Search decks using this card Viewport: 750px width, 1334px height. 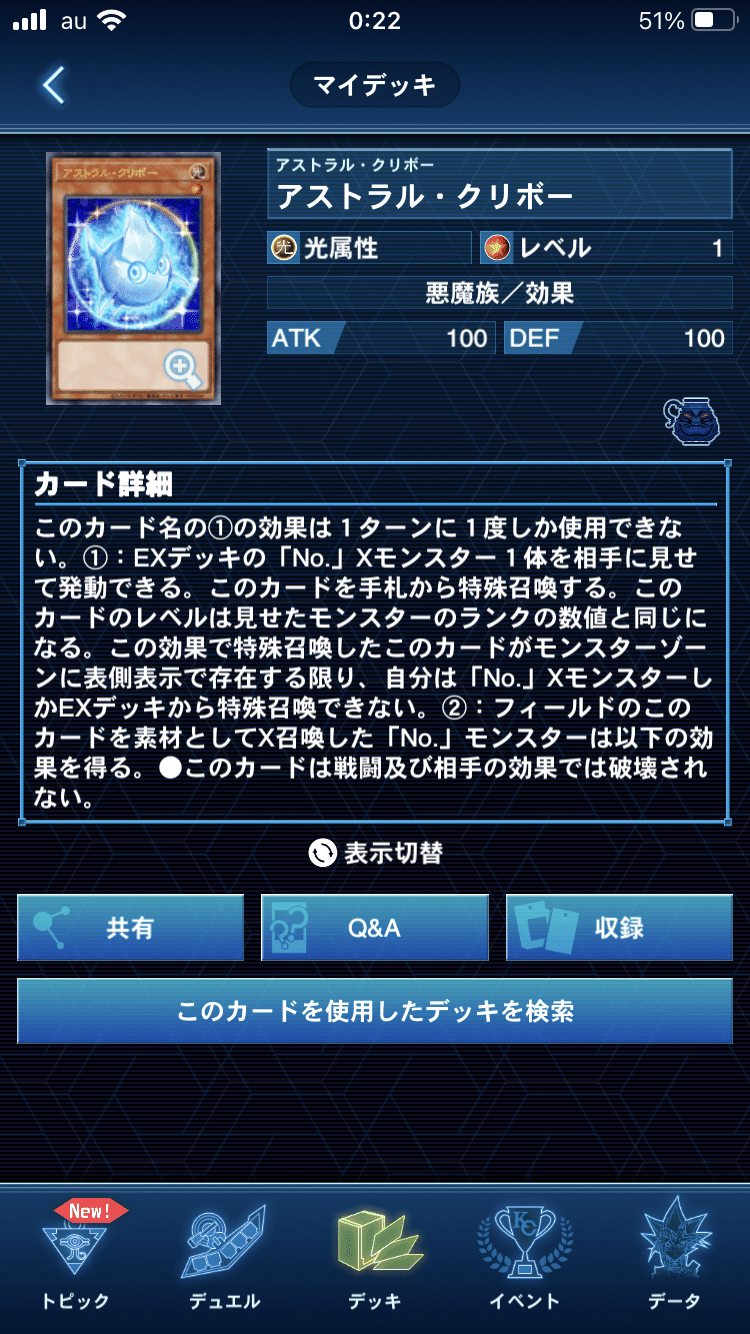[x=375, y=1011]
